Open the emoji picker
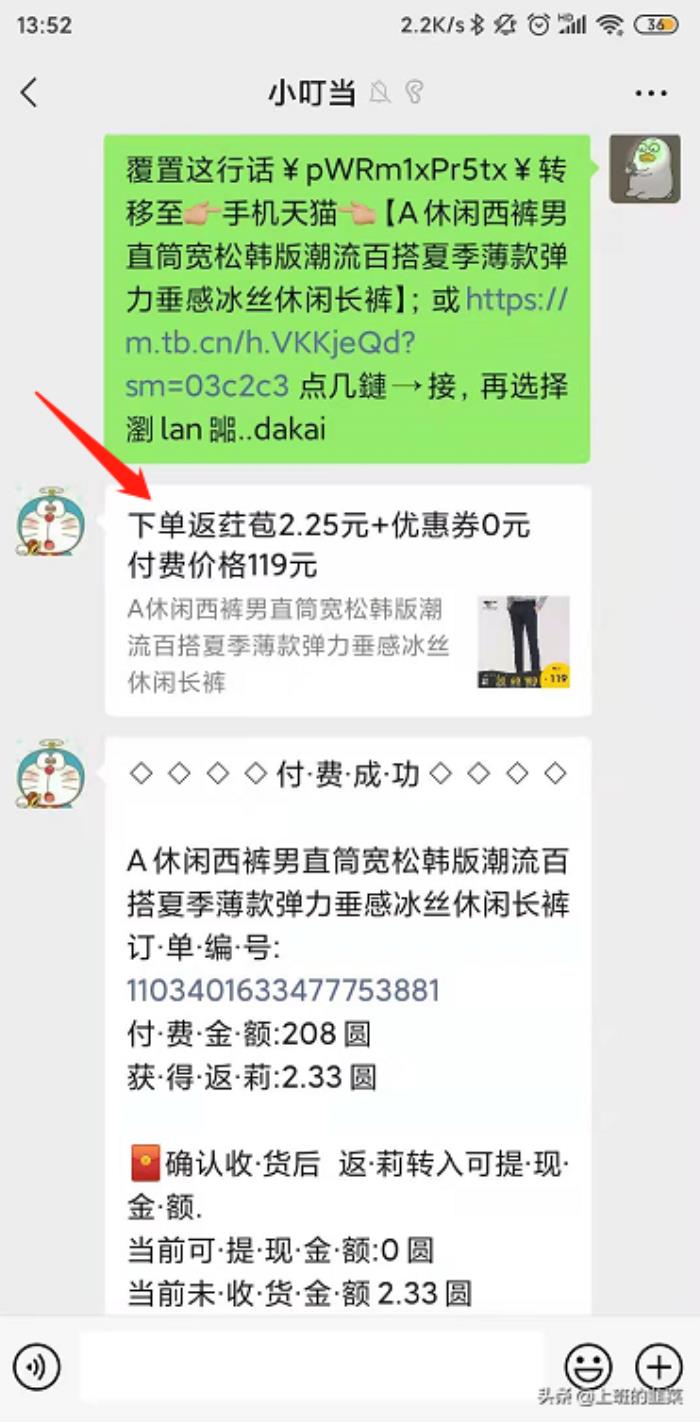This screenshot has width=700, height=1422. (x=588, y=1366)
